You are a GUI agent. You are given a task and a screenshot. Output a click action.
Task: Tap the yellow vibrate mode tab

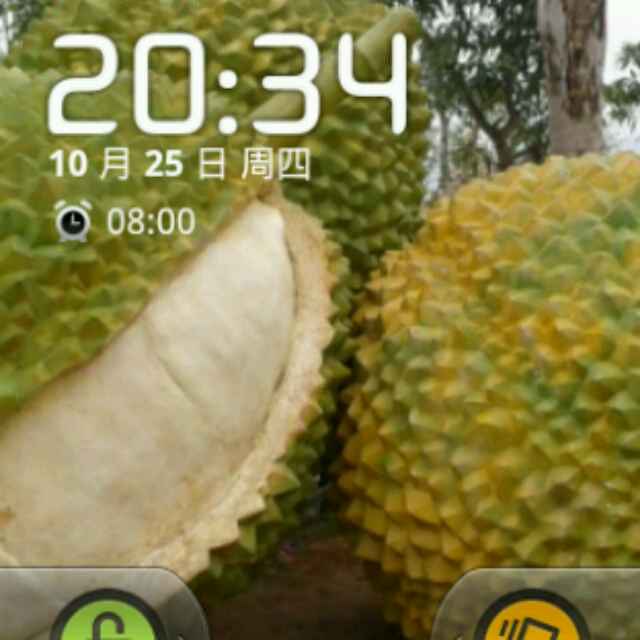tap(530, 618)
